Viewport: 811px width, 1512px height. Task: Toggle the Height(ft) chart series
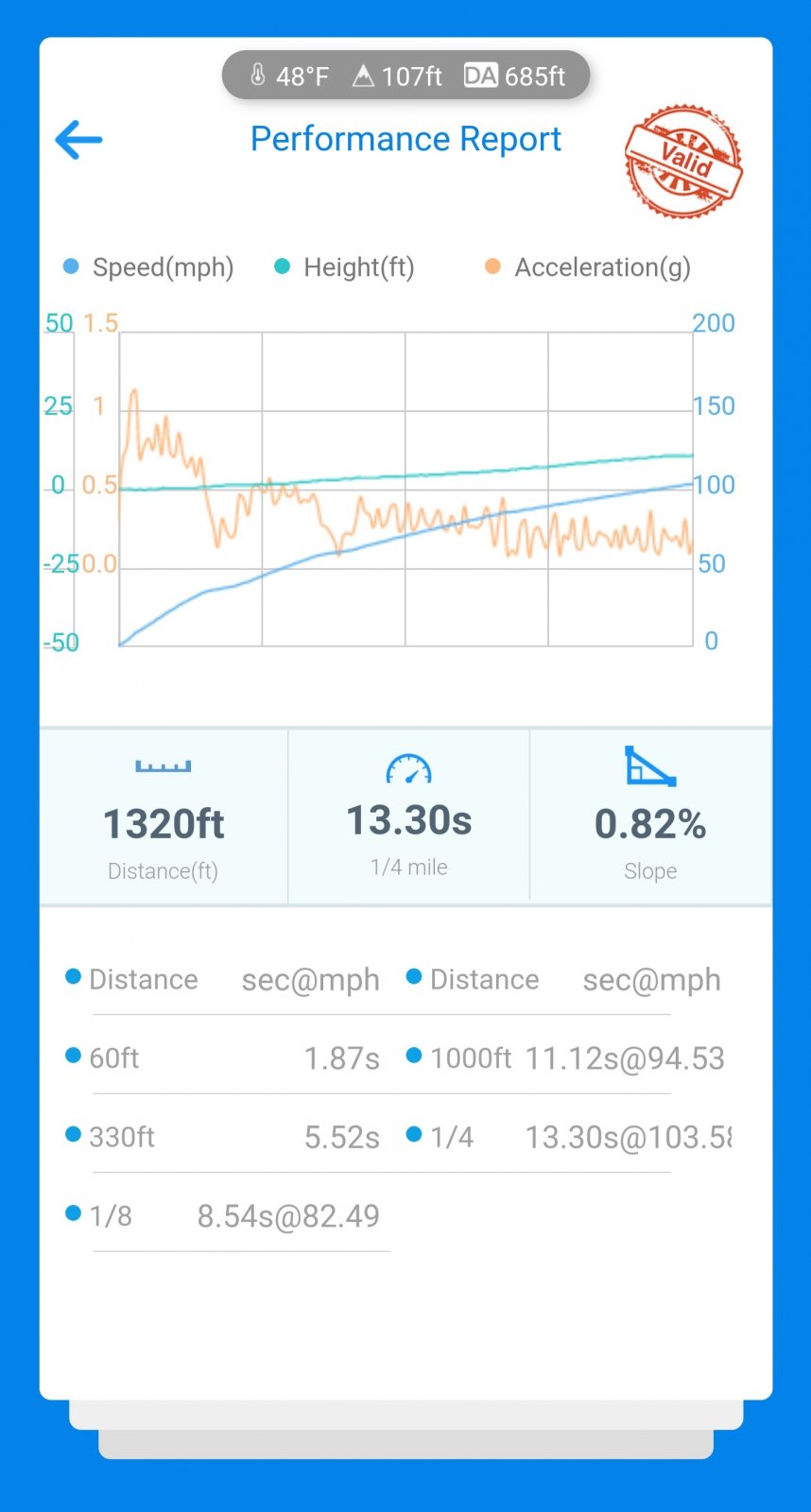[x=344, y=267]
